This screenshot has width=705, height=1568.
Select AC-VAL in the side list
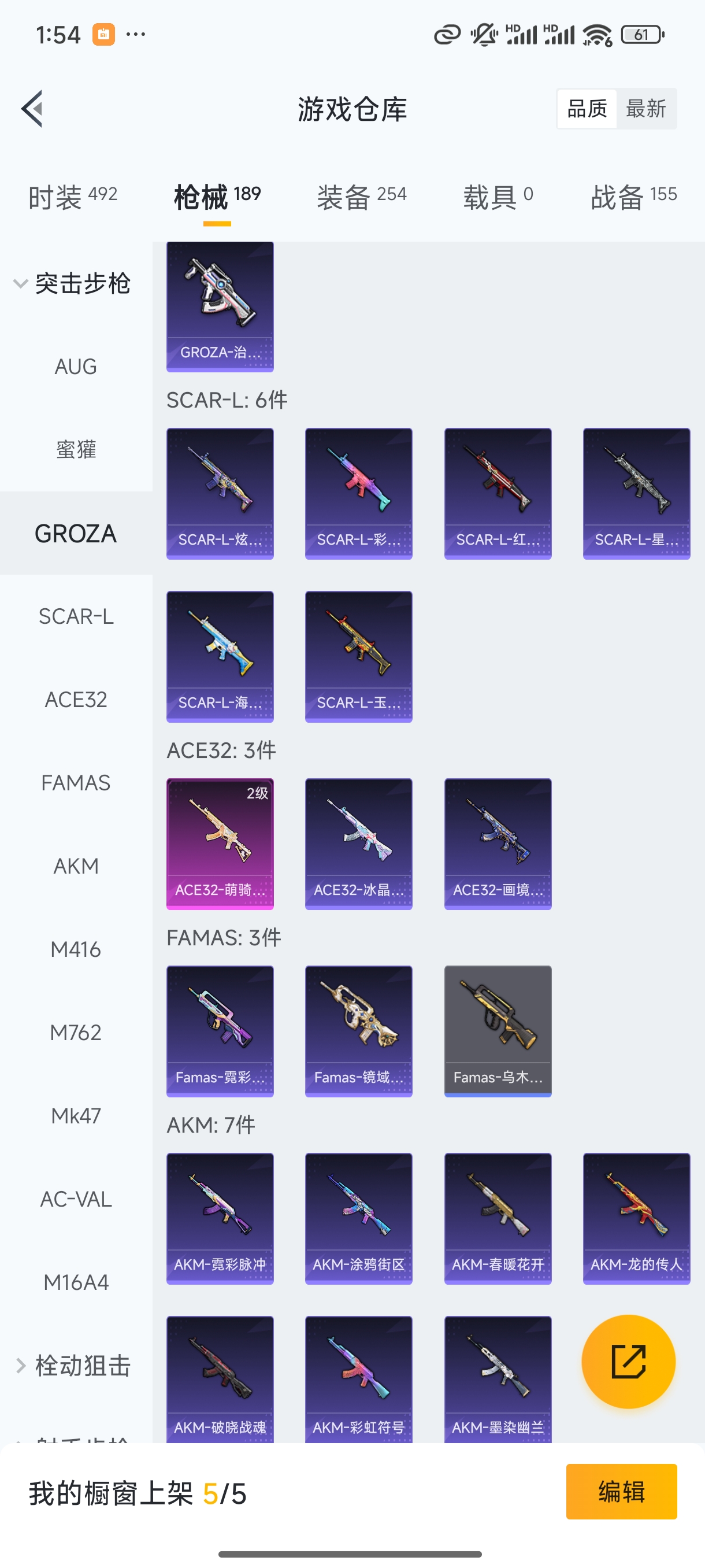point(76,1199)
